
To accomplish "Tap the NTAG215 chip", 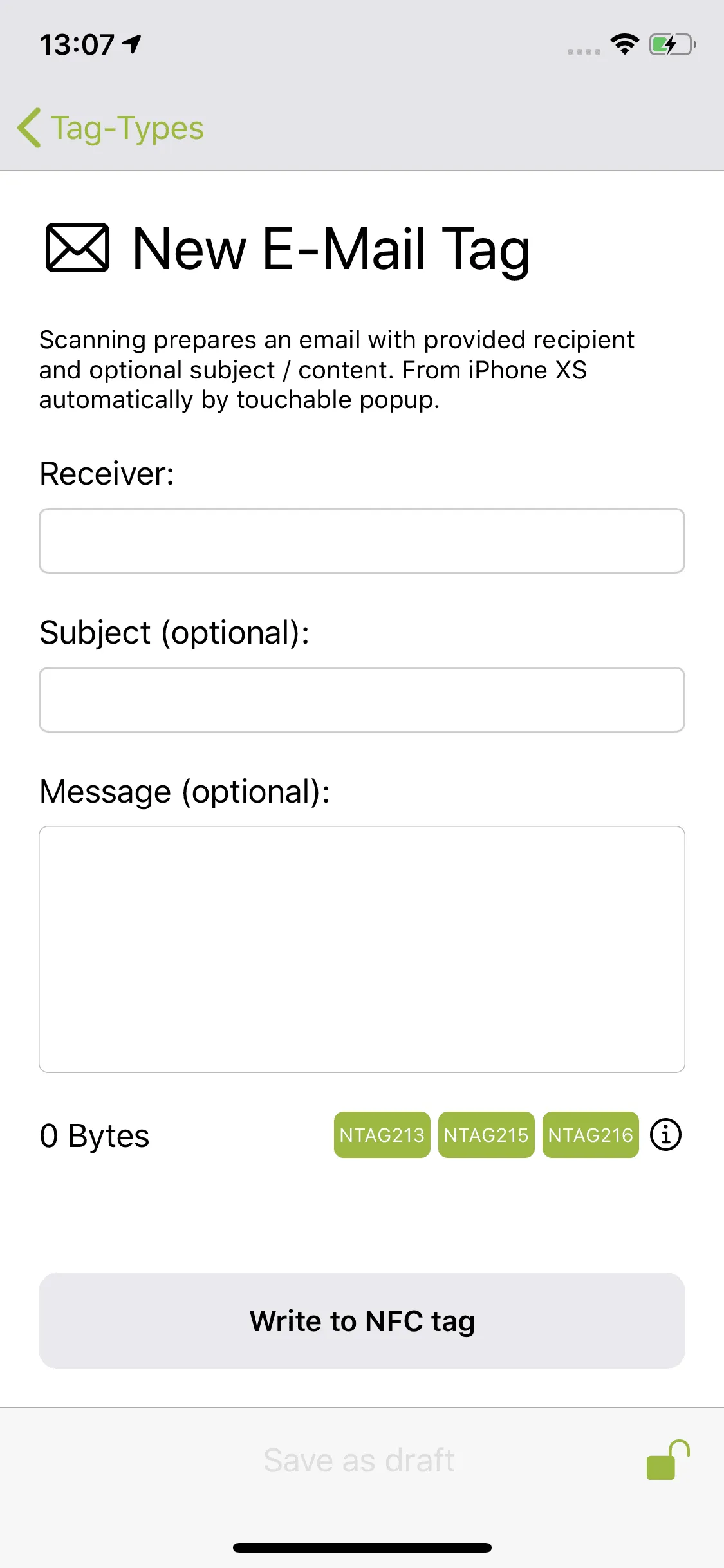I will click(487, 1135).
